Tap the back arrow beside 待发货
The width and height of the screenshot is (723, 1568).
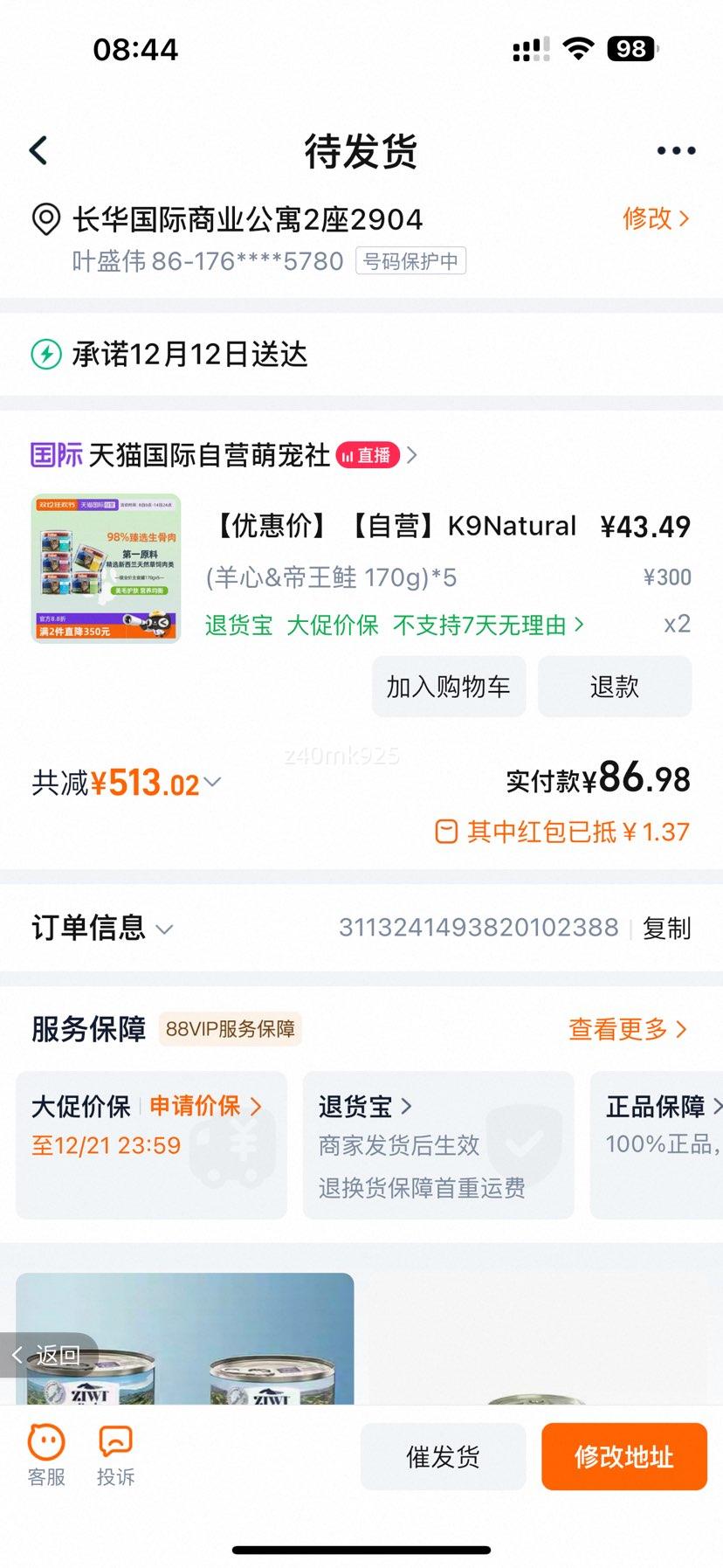click(38, 149)
